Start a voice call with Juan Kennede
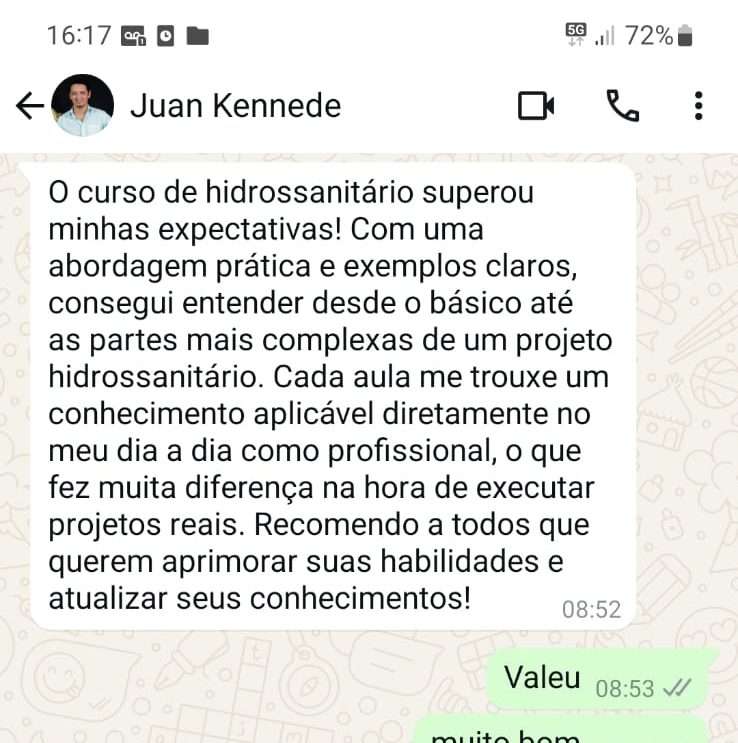This screenshot has width=738, height=743. [x=622, y=106]
